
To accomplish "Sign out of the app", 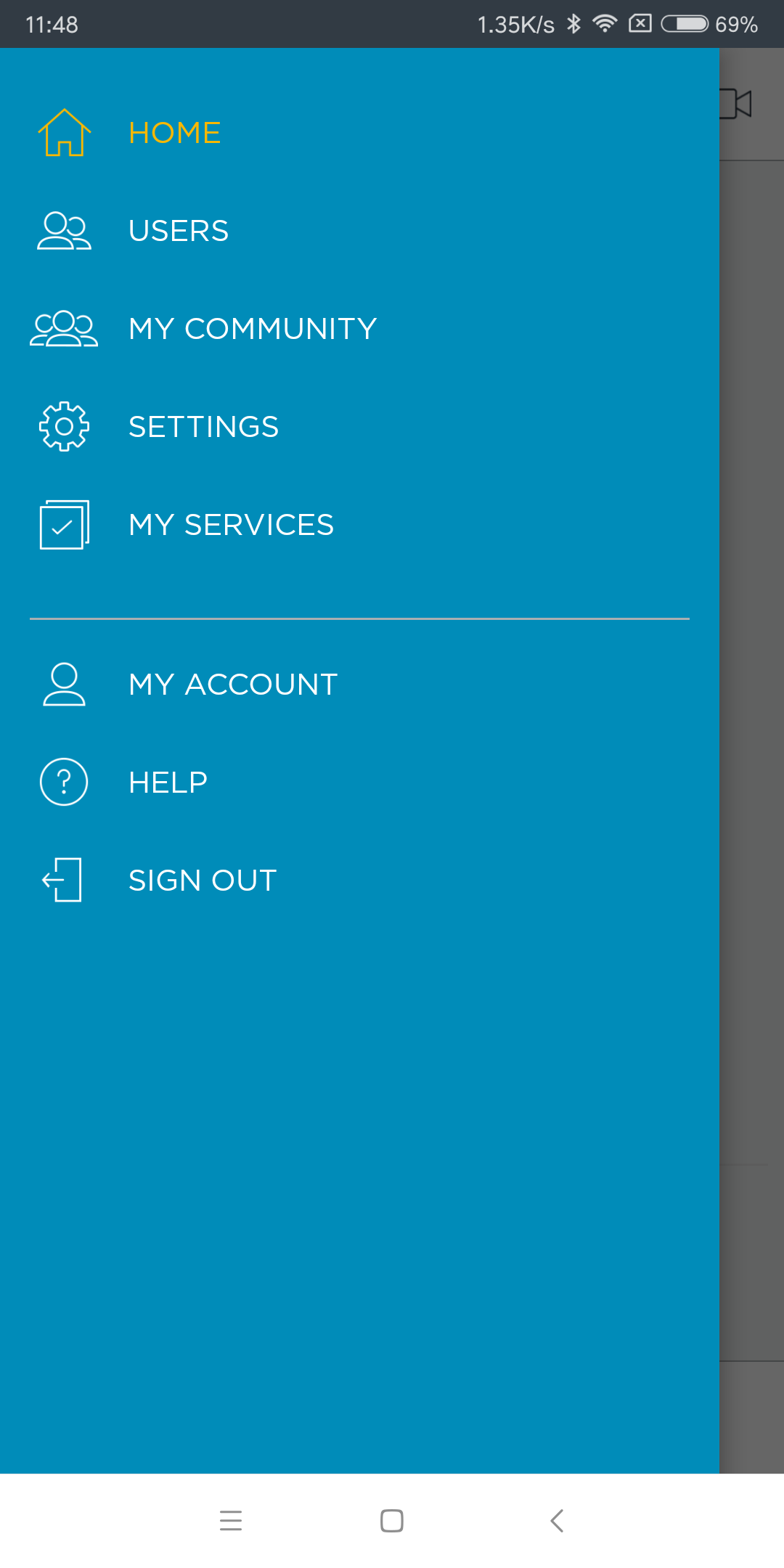I will point(359,881).
